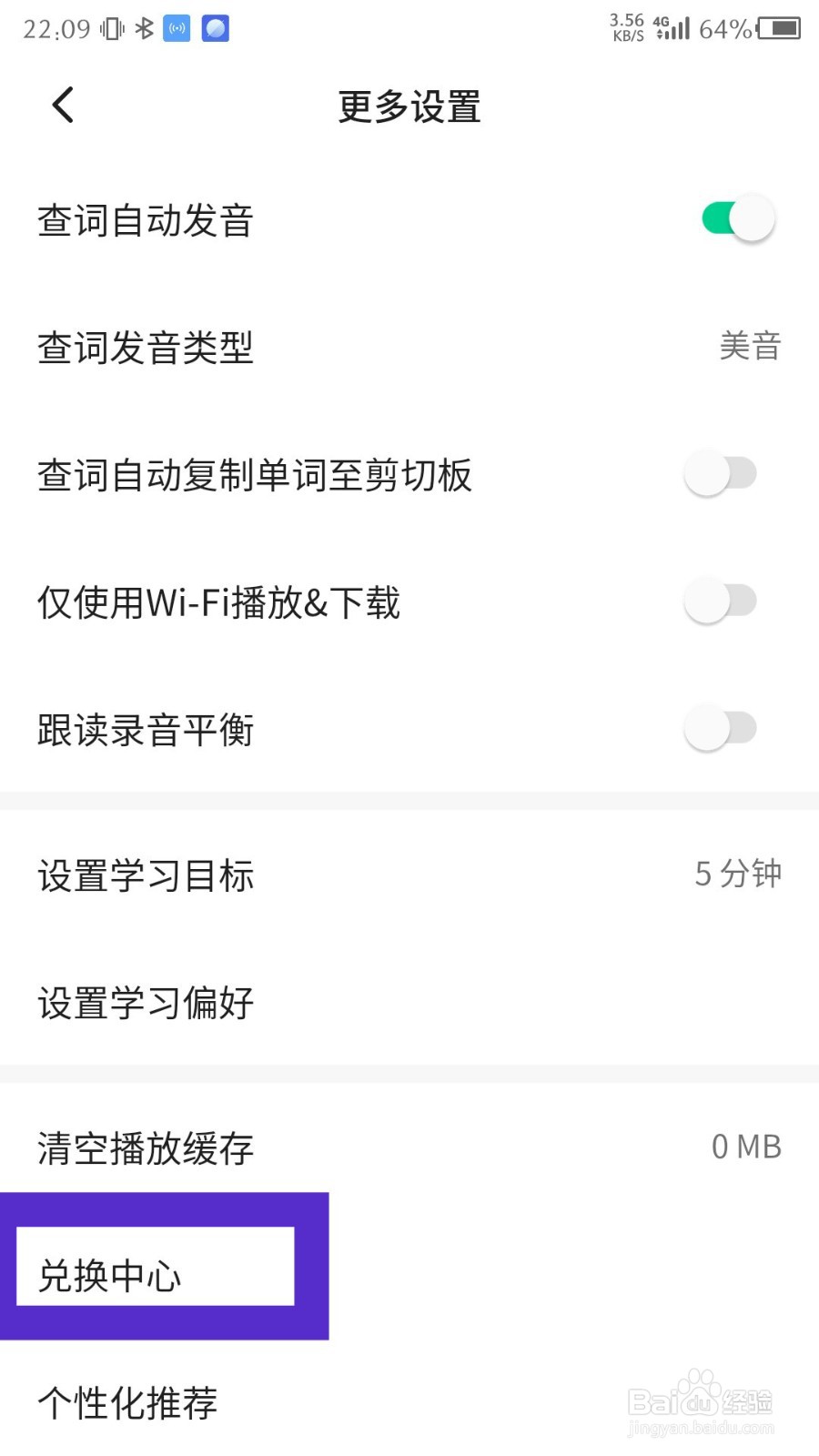
Task: Tap the back arrow at top left
Action: [x=62, y=105]
